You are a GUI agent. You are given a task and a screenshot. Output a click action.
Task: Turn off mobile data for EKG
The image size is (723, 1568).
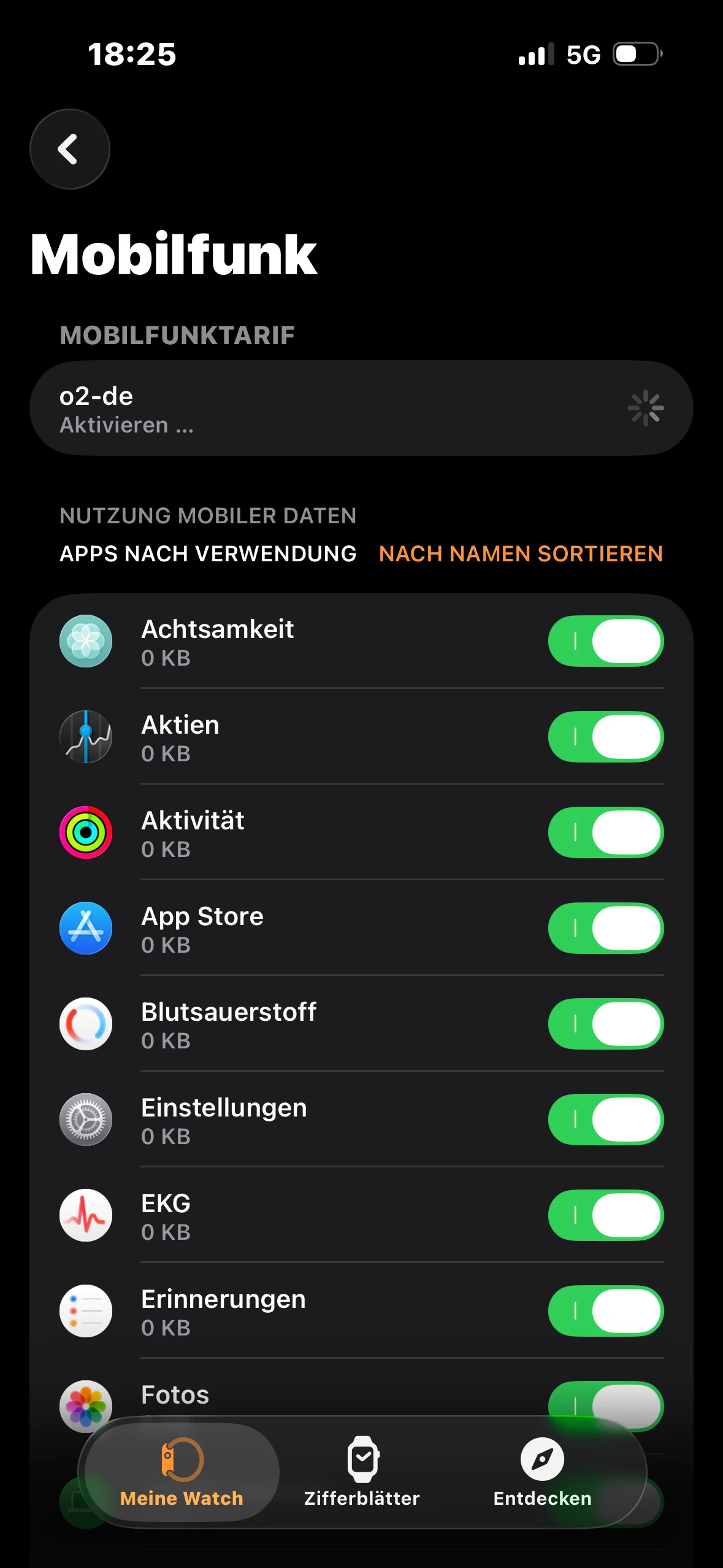pos(605,1216)
